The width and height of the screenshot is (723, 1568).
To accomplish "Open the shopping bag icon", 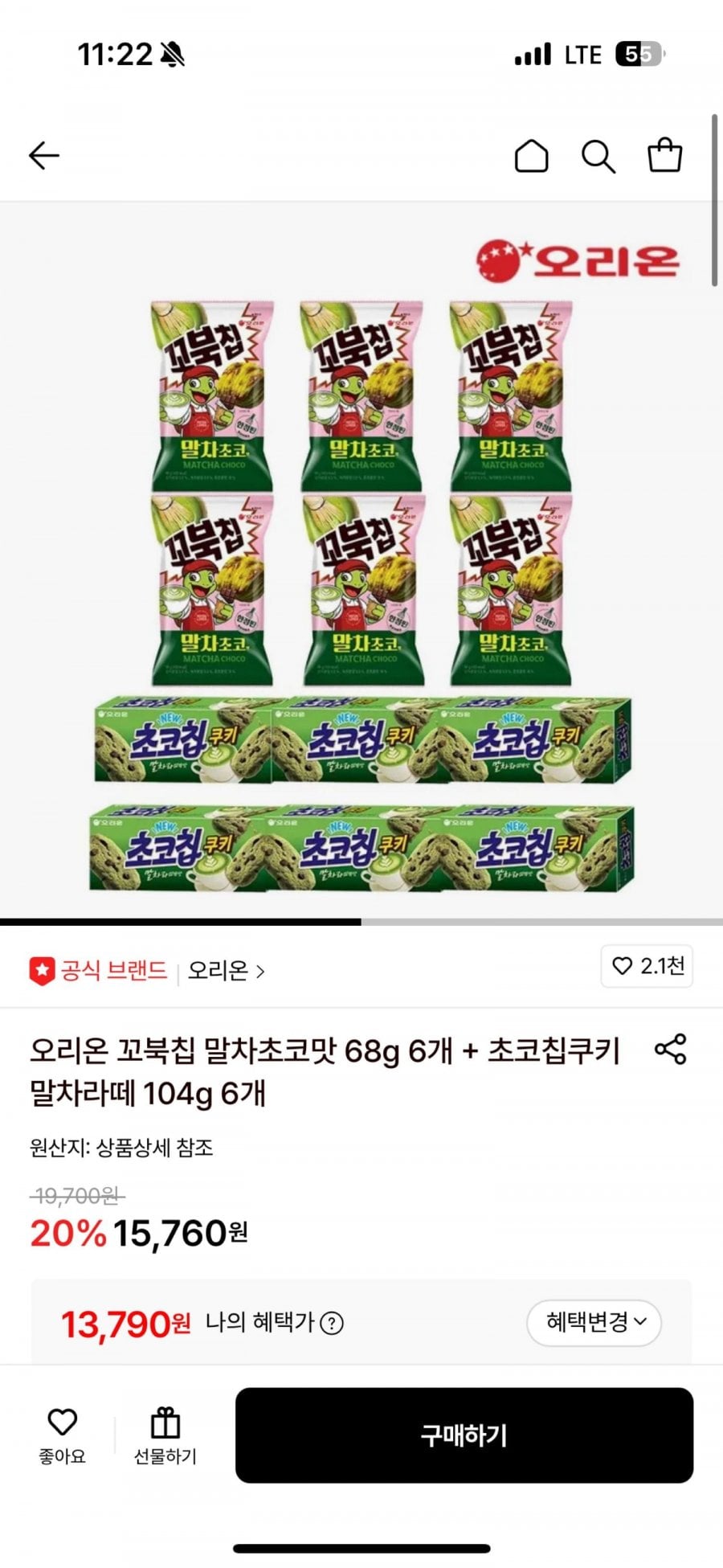I will pos(664,155).
